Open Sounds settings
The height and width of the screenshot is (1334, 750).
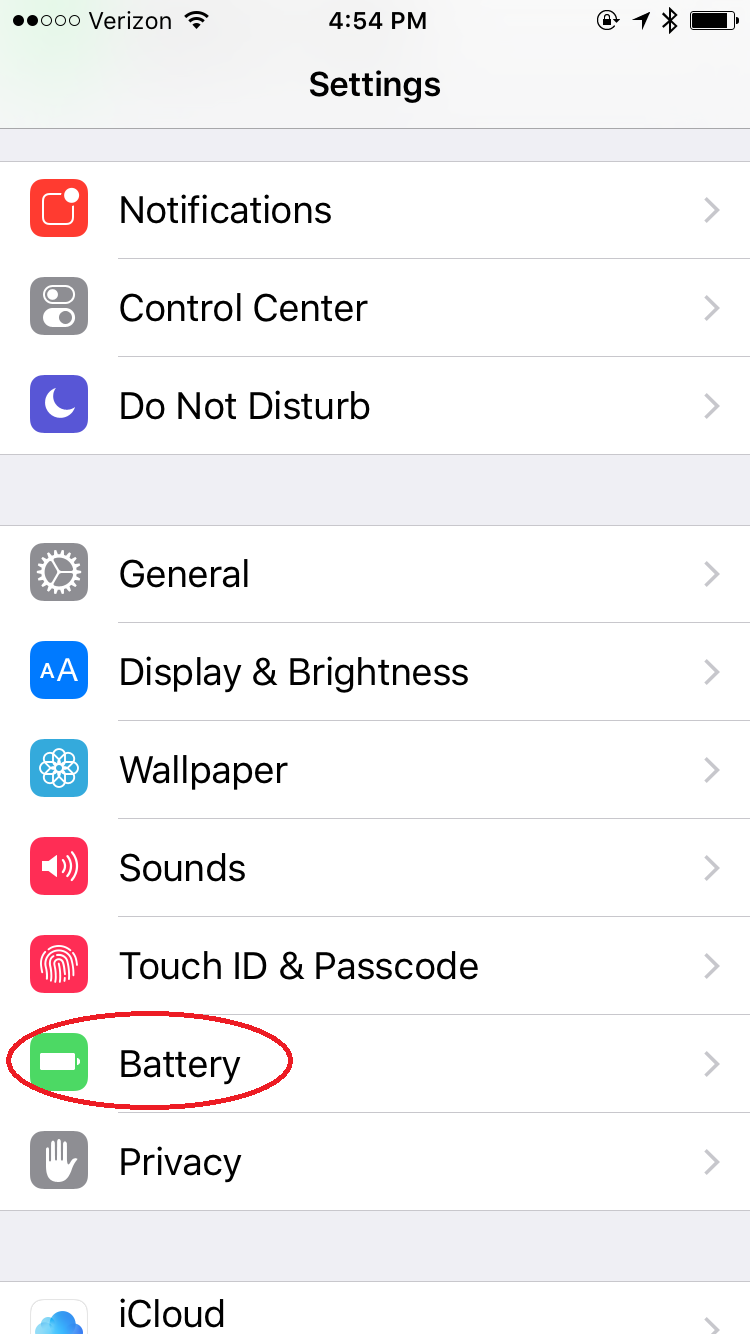(375, 867)
